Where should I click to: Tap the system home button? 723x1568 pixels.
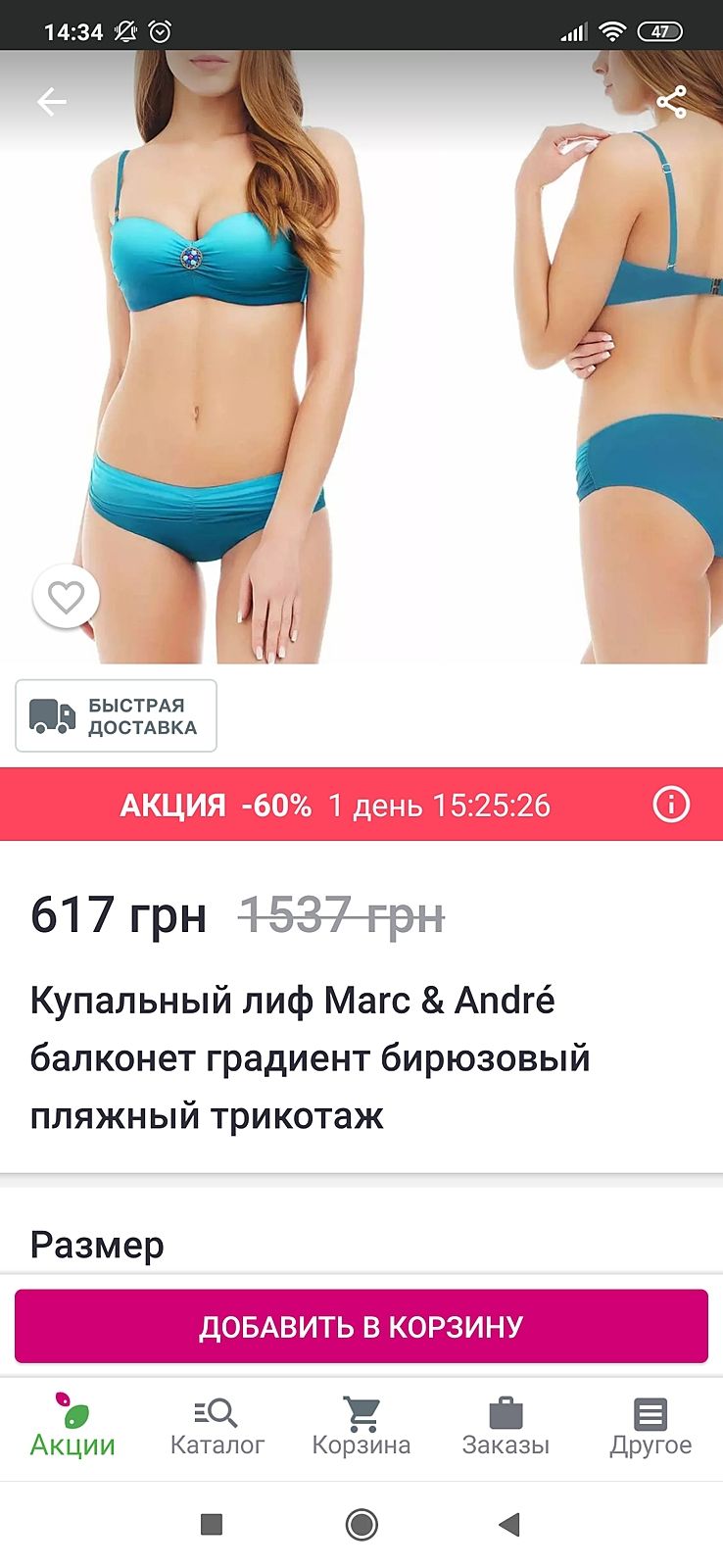(361, 1524)
